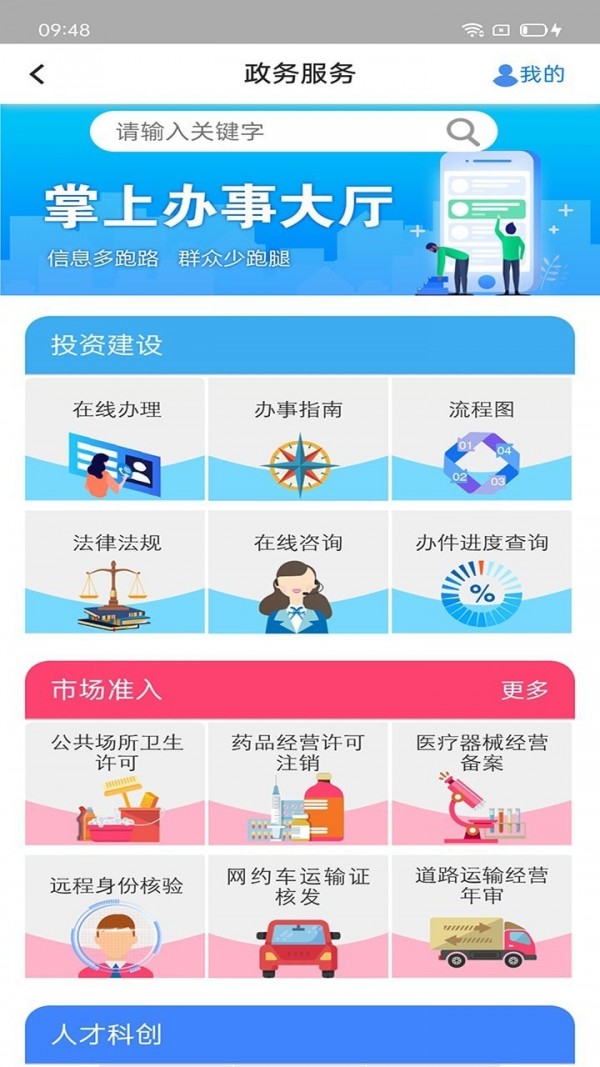The width and height of the screenshot is (600, 1067).
Task: Tap the 请输入关键字 search field
Action: tap(270, 131)
